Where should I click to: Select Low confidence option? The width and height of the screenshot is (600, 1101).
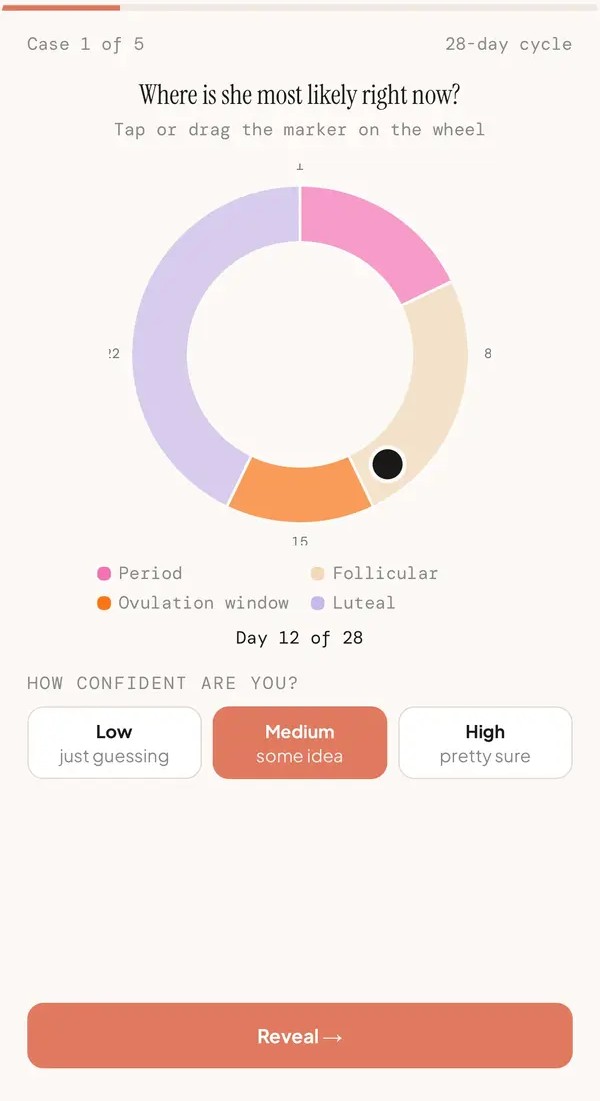pos(115,743)
